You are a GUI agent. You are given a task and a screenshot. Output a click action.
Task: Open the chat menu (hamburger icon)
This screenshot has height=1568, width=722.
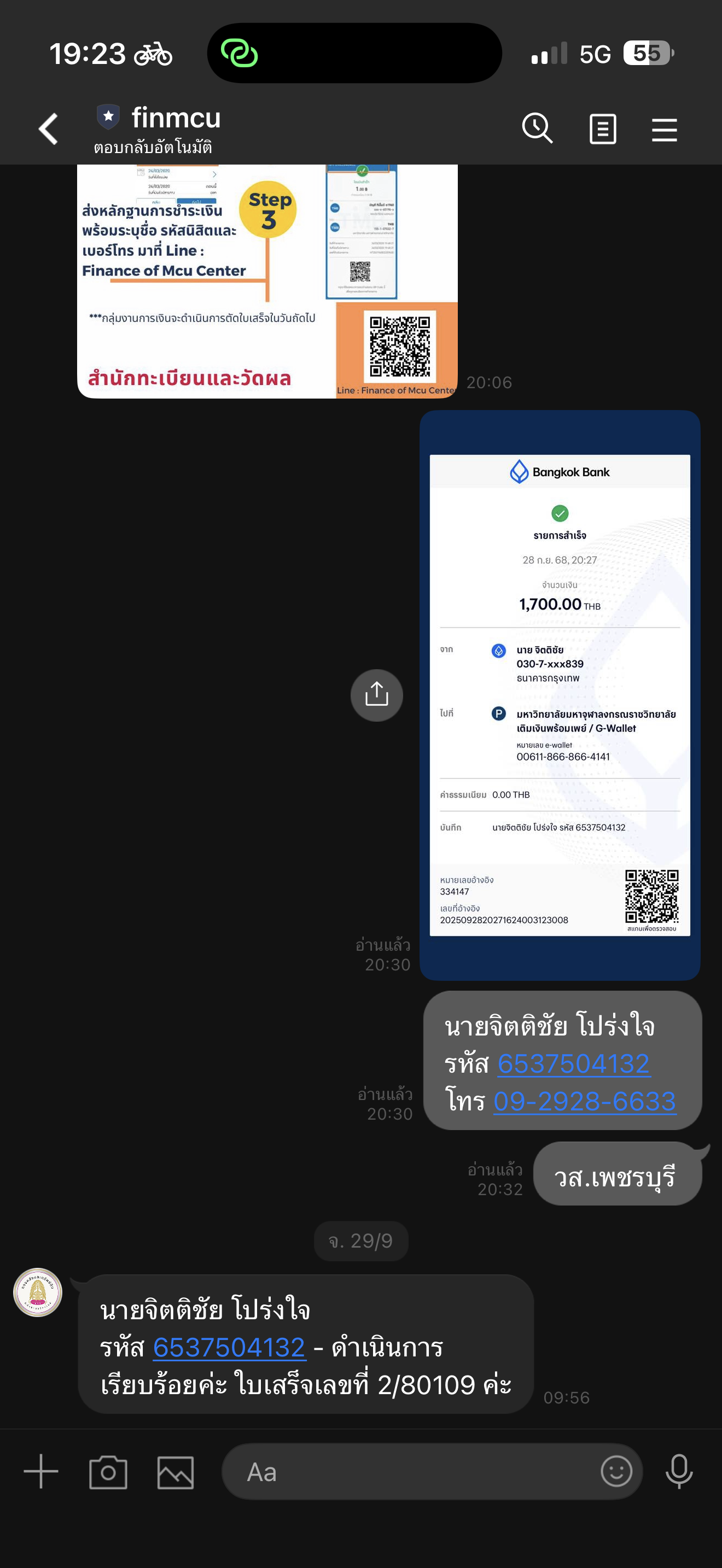(664, 129)
